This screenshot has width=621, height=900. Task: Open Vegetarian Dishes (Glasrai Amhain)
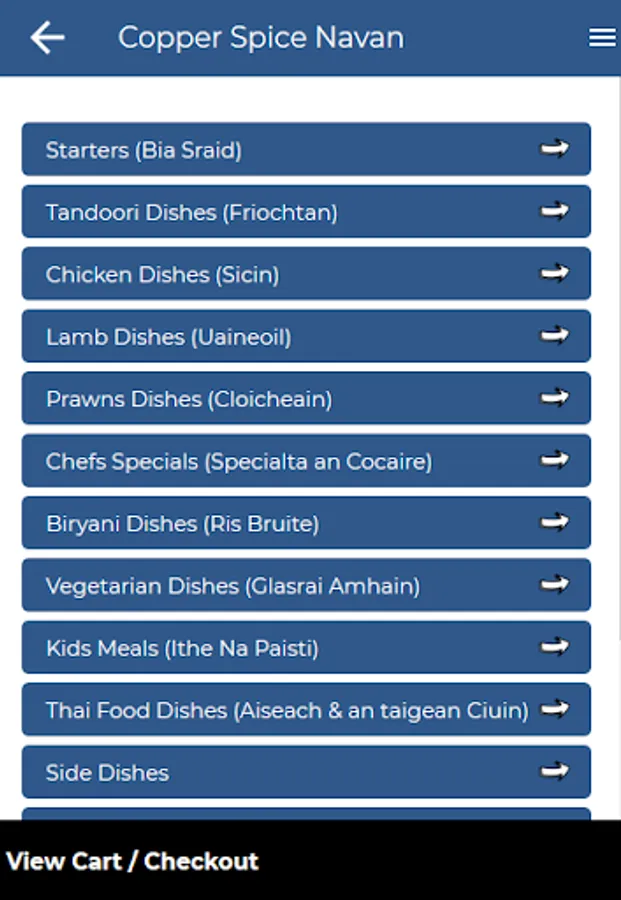[x=306, y=585]
